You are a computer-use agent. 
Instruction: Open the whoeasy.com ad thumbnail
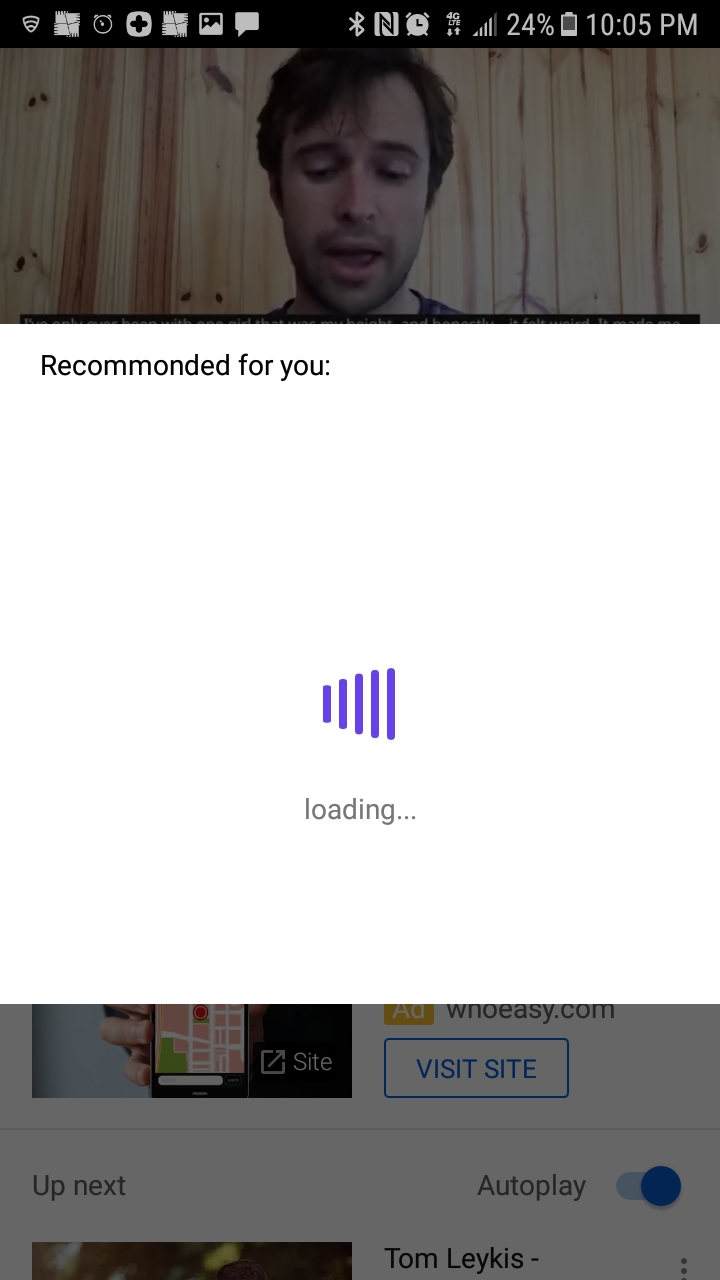coord(192,1051)
